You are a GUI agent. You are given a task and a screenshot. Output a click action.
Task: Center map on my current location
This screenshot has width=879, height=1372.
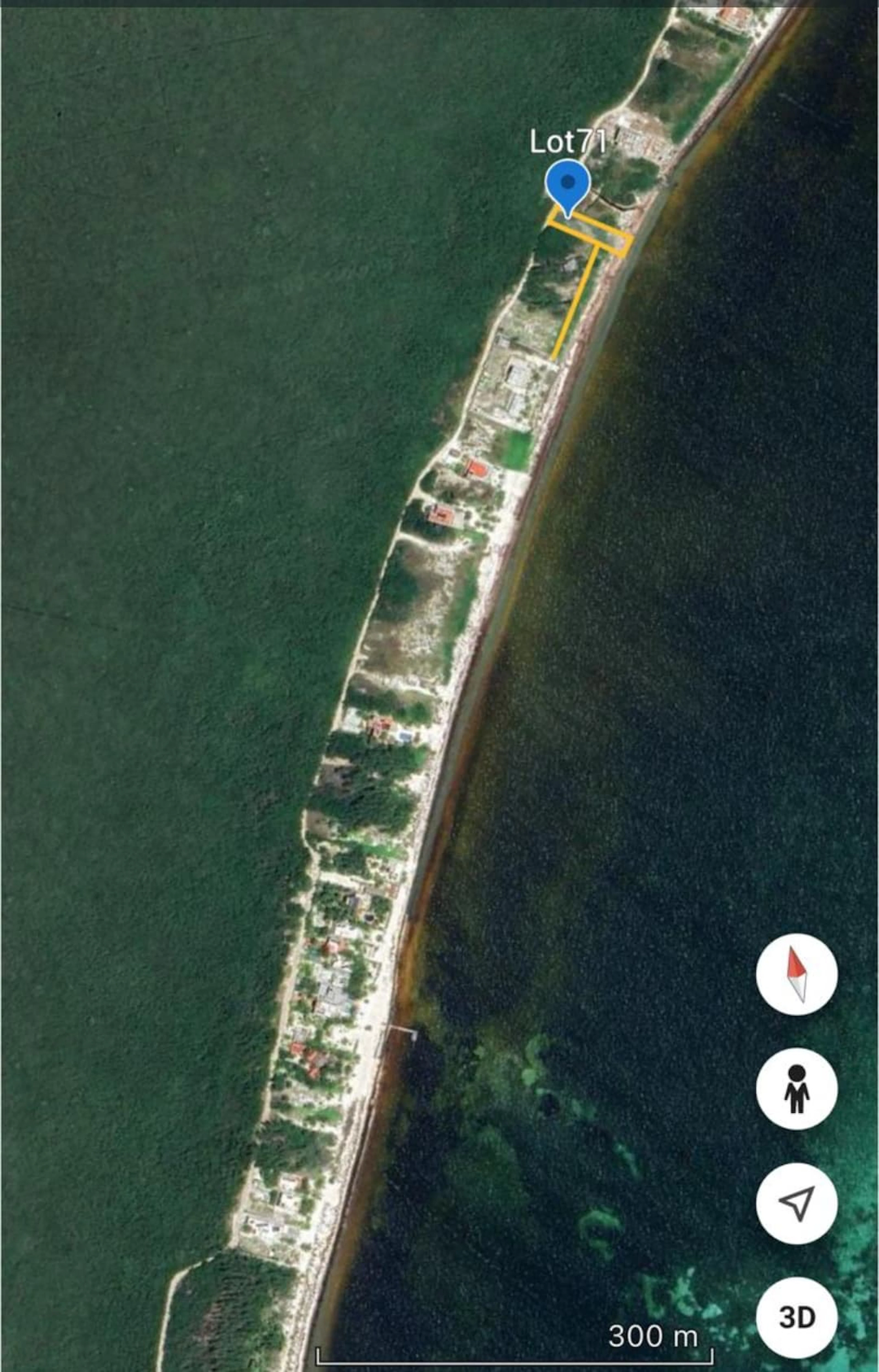pos(797,1204)
